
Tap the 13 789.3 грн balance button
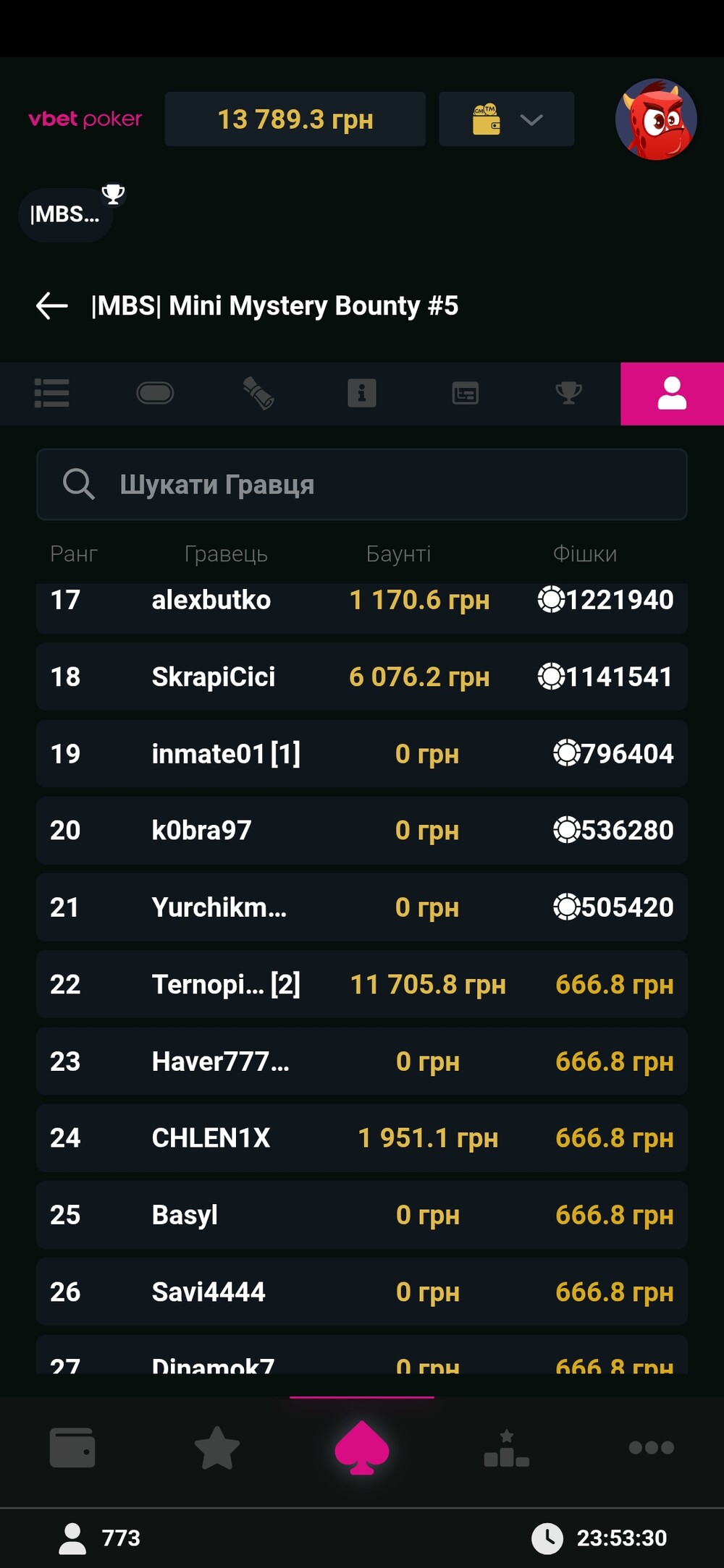[x=295, y=119]
